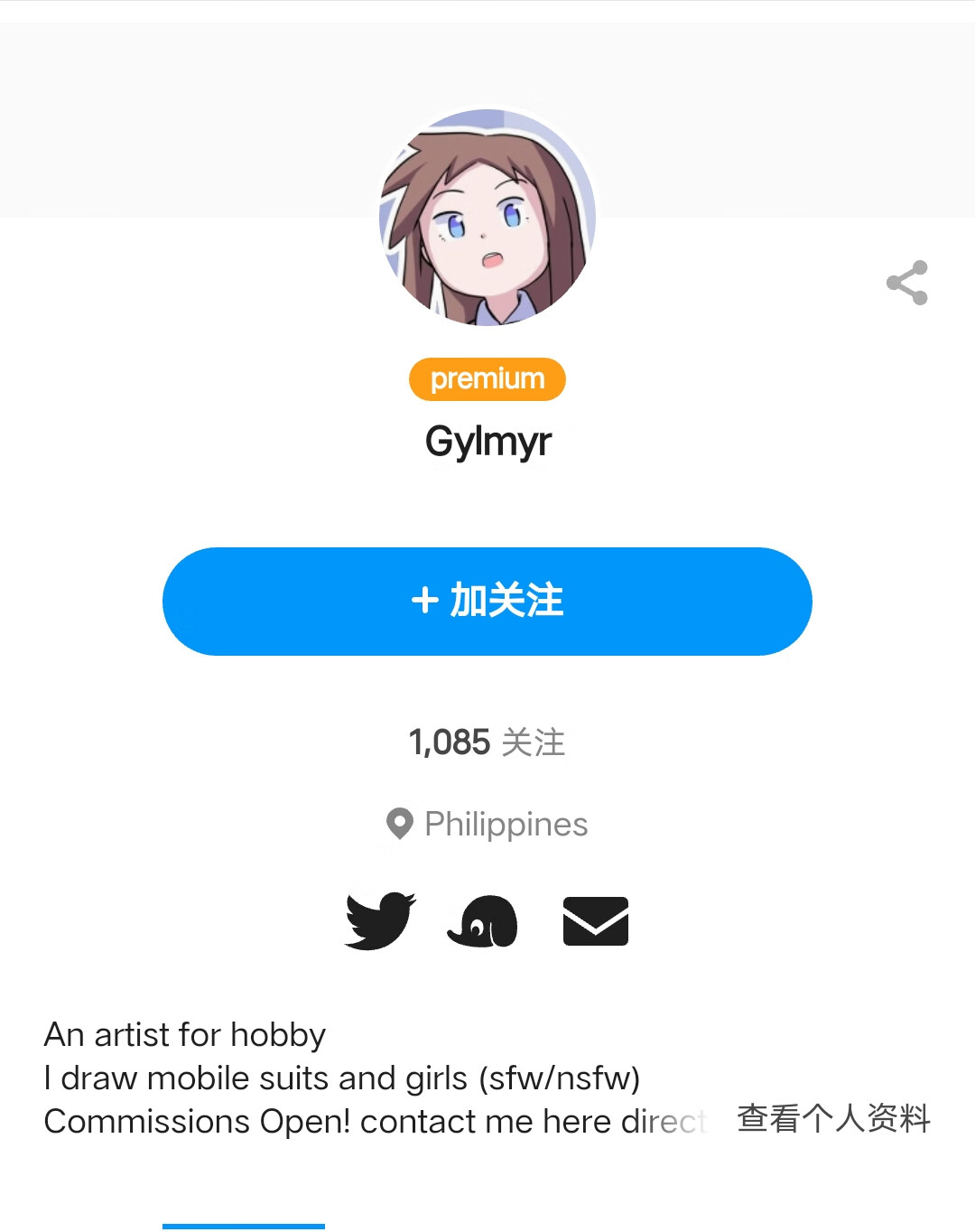
Task: Open the email envelope icon
Action: (595, 921)
